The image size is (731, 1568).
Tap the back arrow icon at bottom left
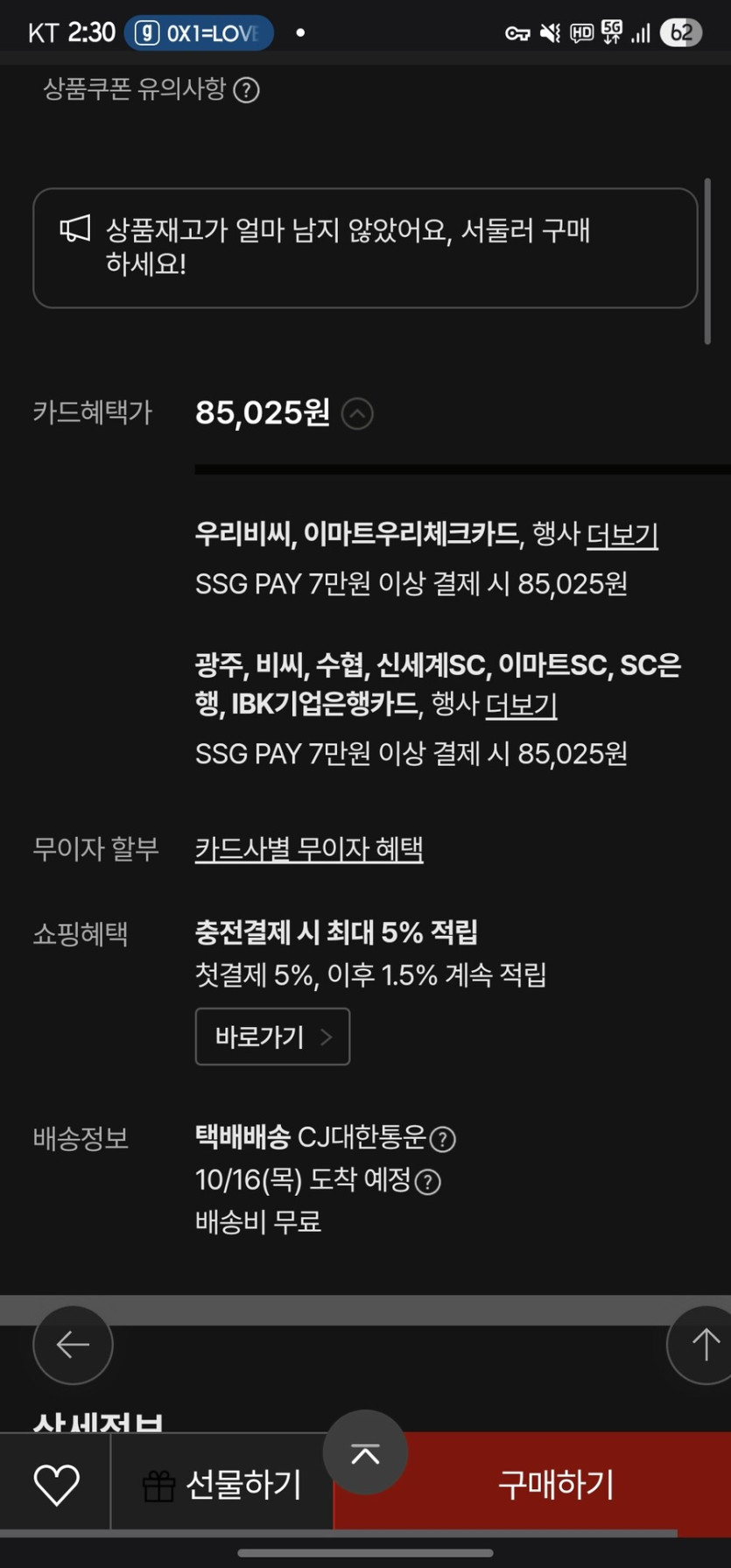[72, 1345]
